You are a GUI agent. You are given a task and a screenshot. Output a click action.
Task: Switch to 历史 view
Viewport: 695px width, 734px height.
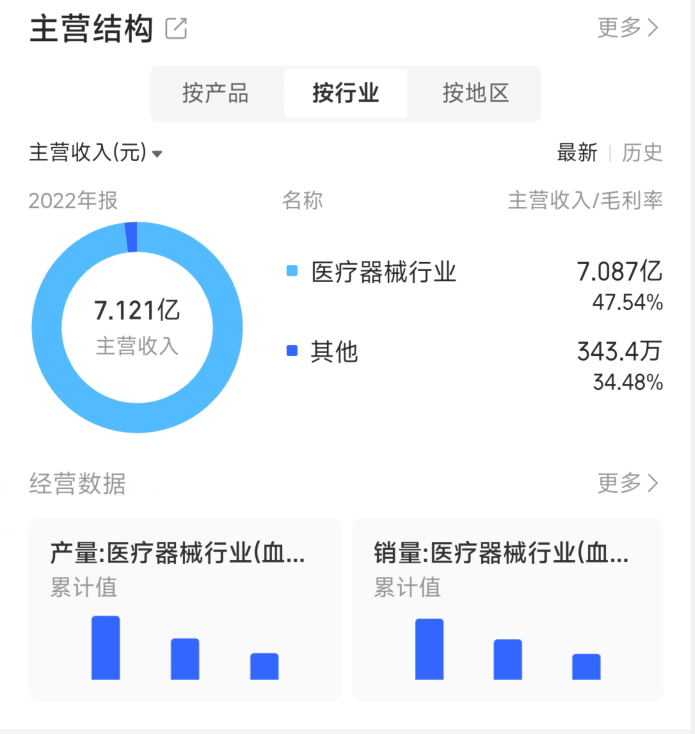(642, 153)
